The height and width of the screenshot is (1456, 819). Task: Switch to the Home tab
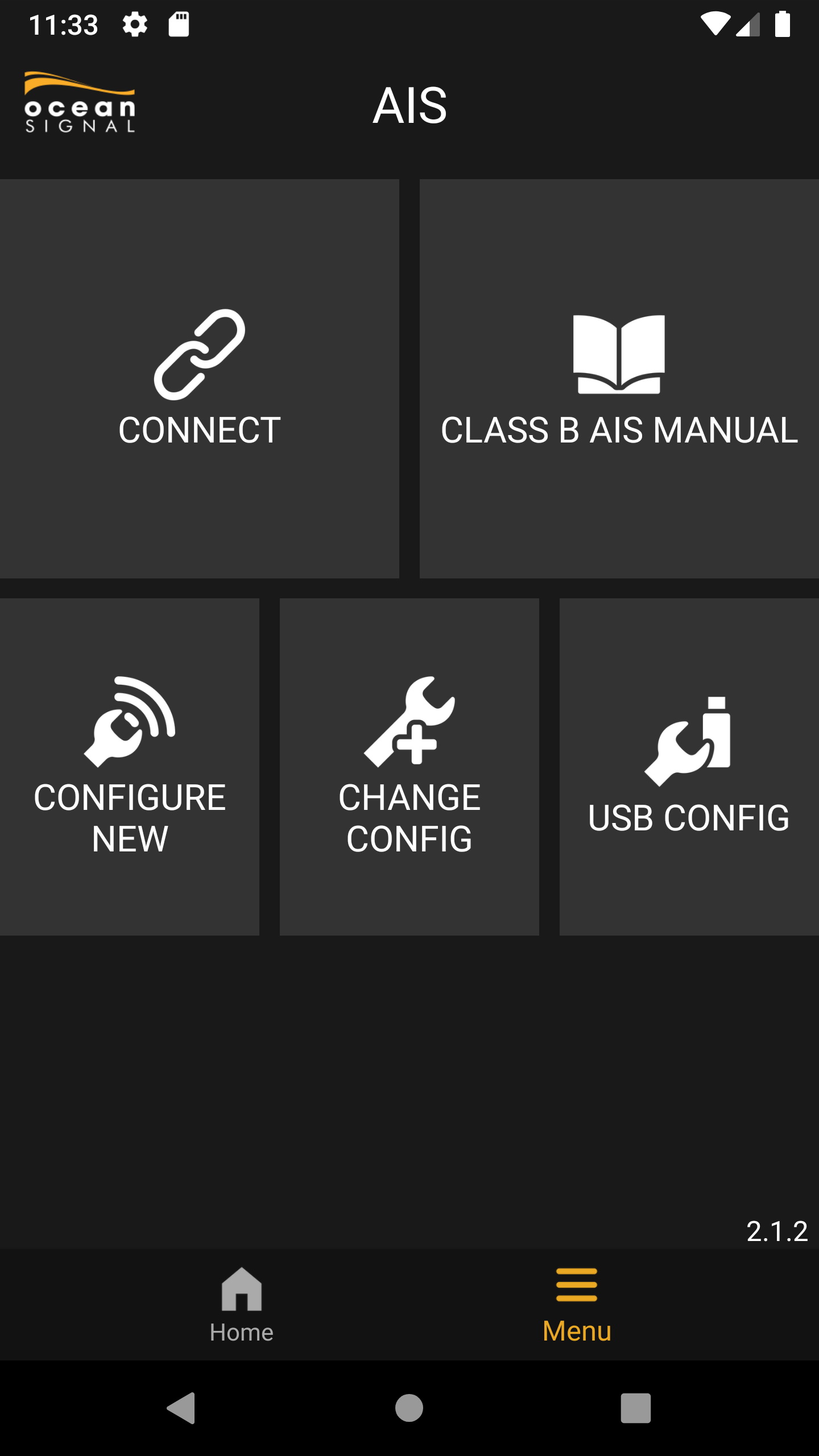242,1305
